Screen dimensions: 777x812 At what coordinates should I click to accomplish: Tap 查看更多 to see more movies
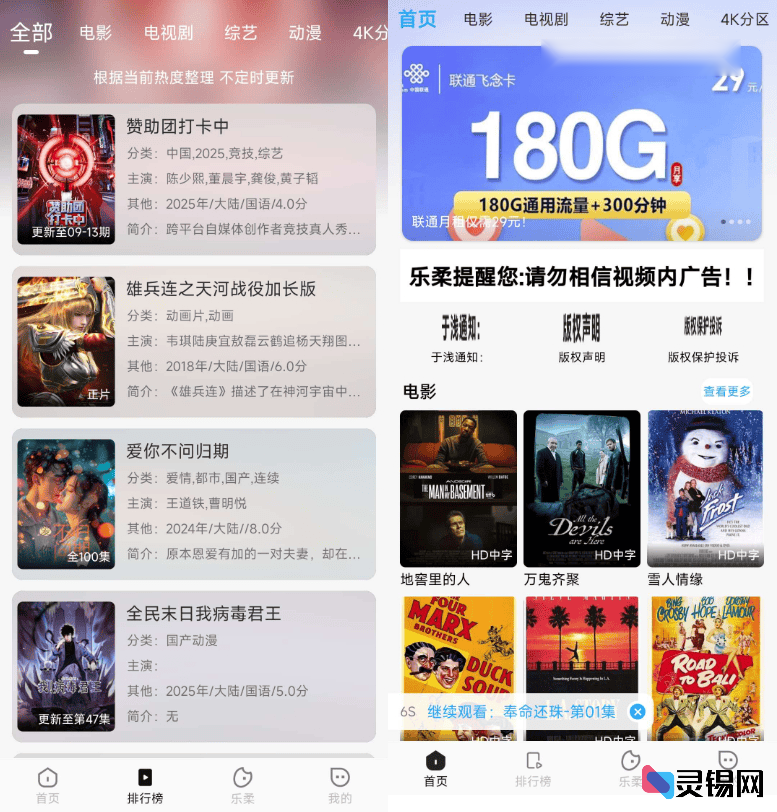pos(727,391)
